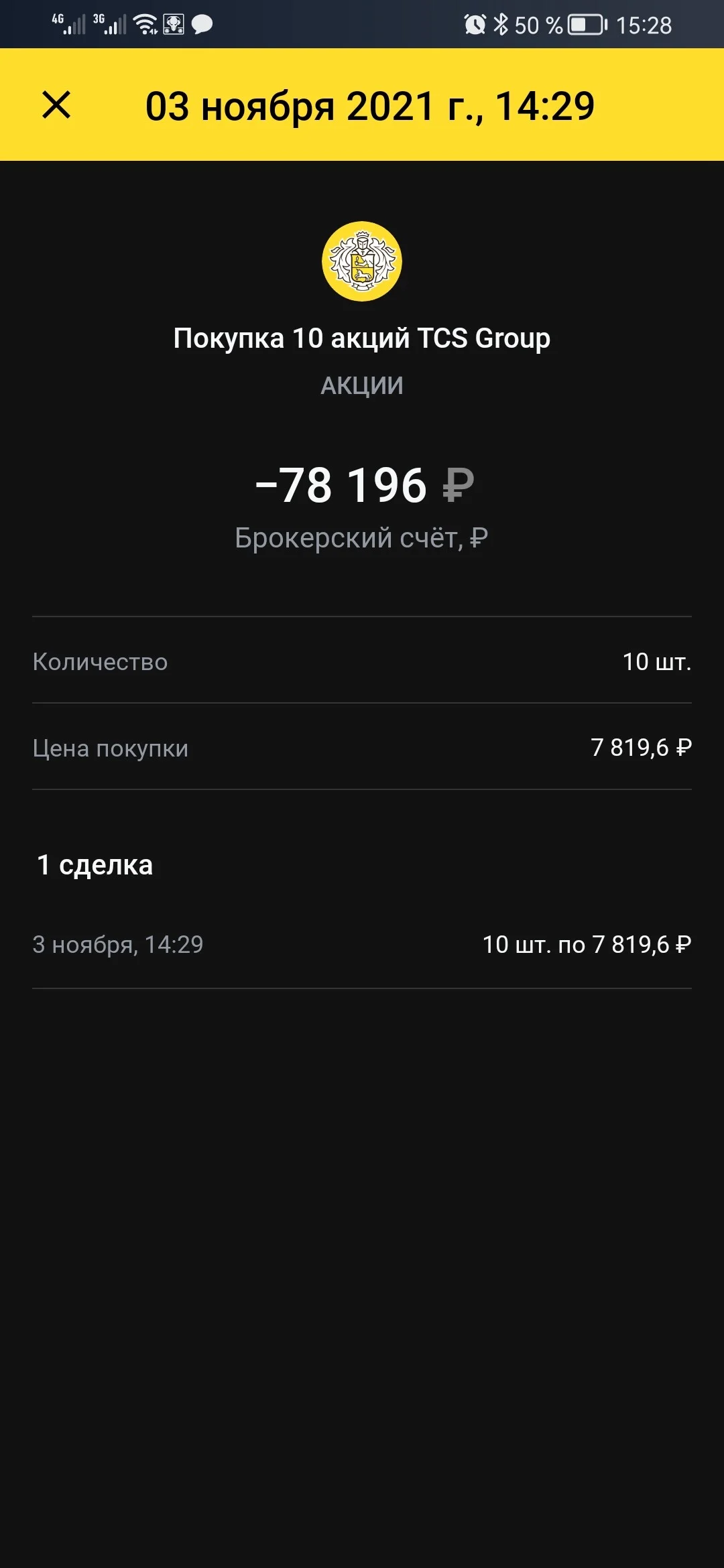This screenshot has width=724, height=1568.
Task: Open the 3 ноября 14:29 deal row
Action: point(362,944)
